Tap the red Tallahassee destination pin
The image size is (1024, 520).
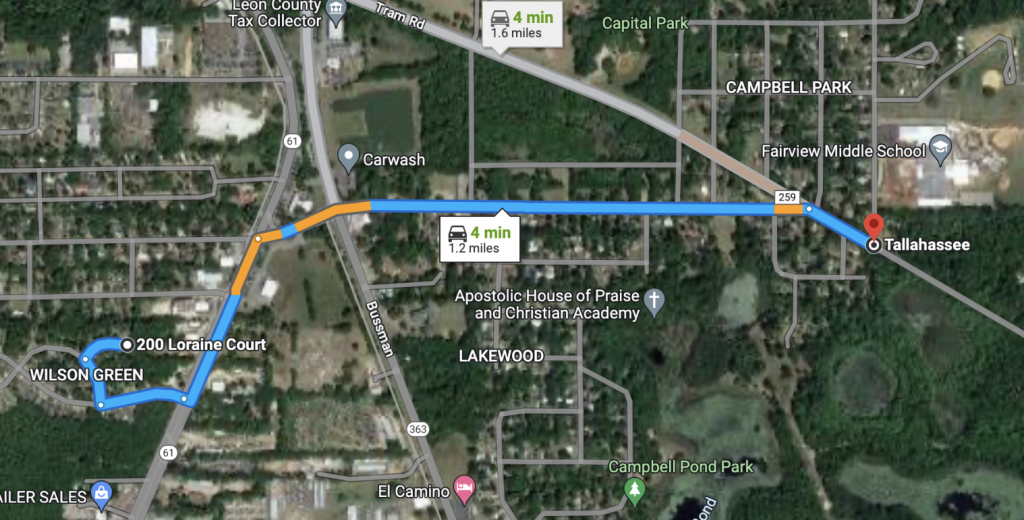click(x=873, y=227)
